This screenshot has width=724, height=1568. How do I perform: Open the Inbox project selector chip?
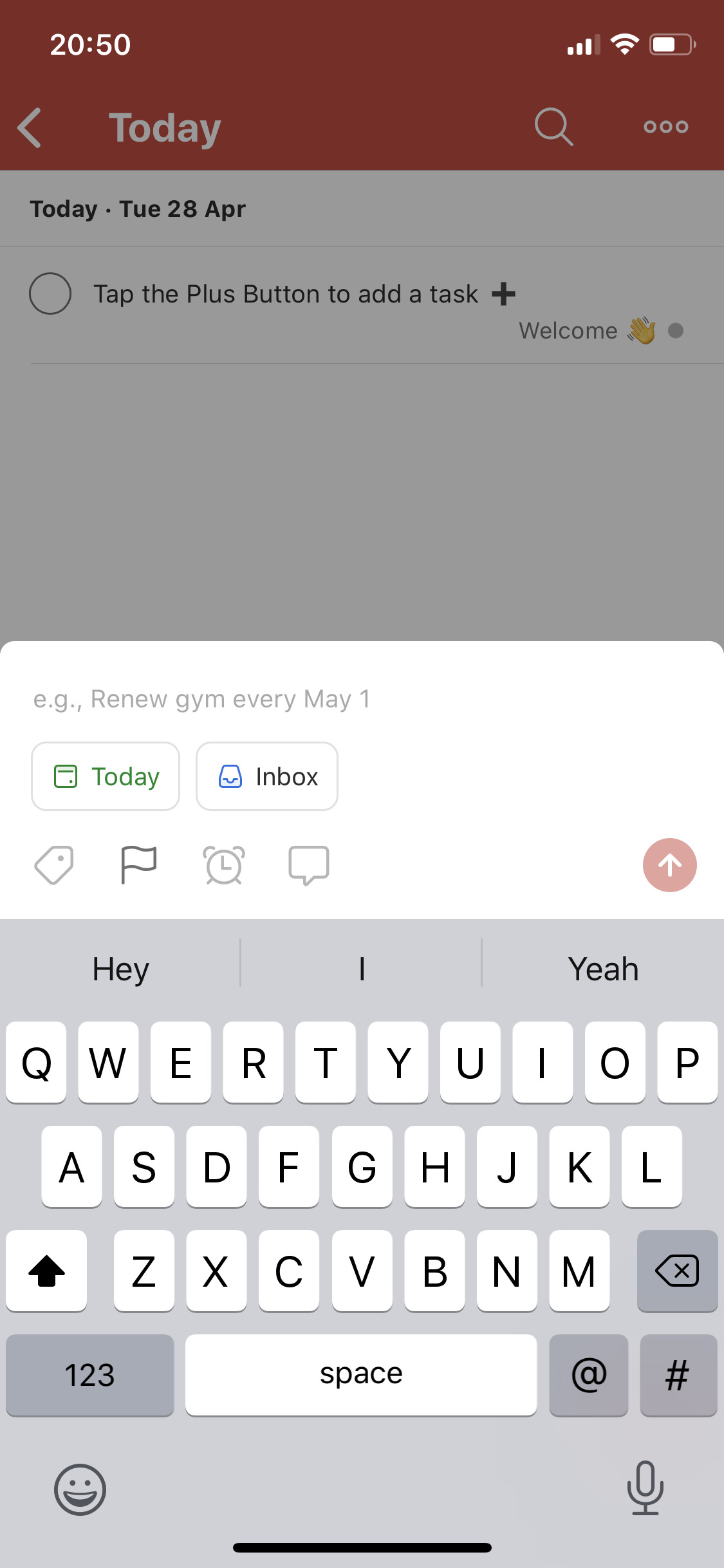tap(266, 776)
